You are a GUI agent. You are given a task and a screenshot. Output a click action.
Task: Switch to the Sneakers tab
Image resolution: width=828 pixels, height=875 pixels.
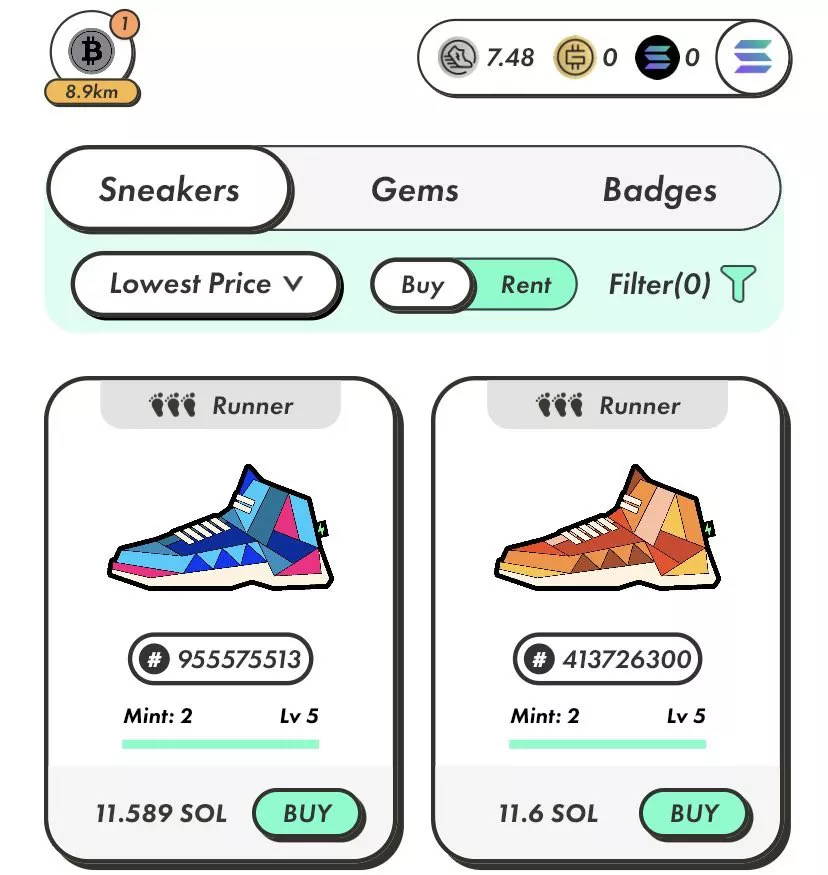(169, 190)
